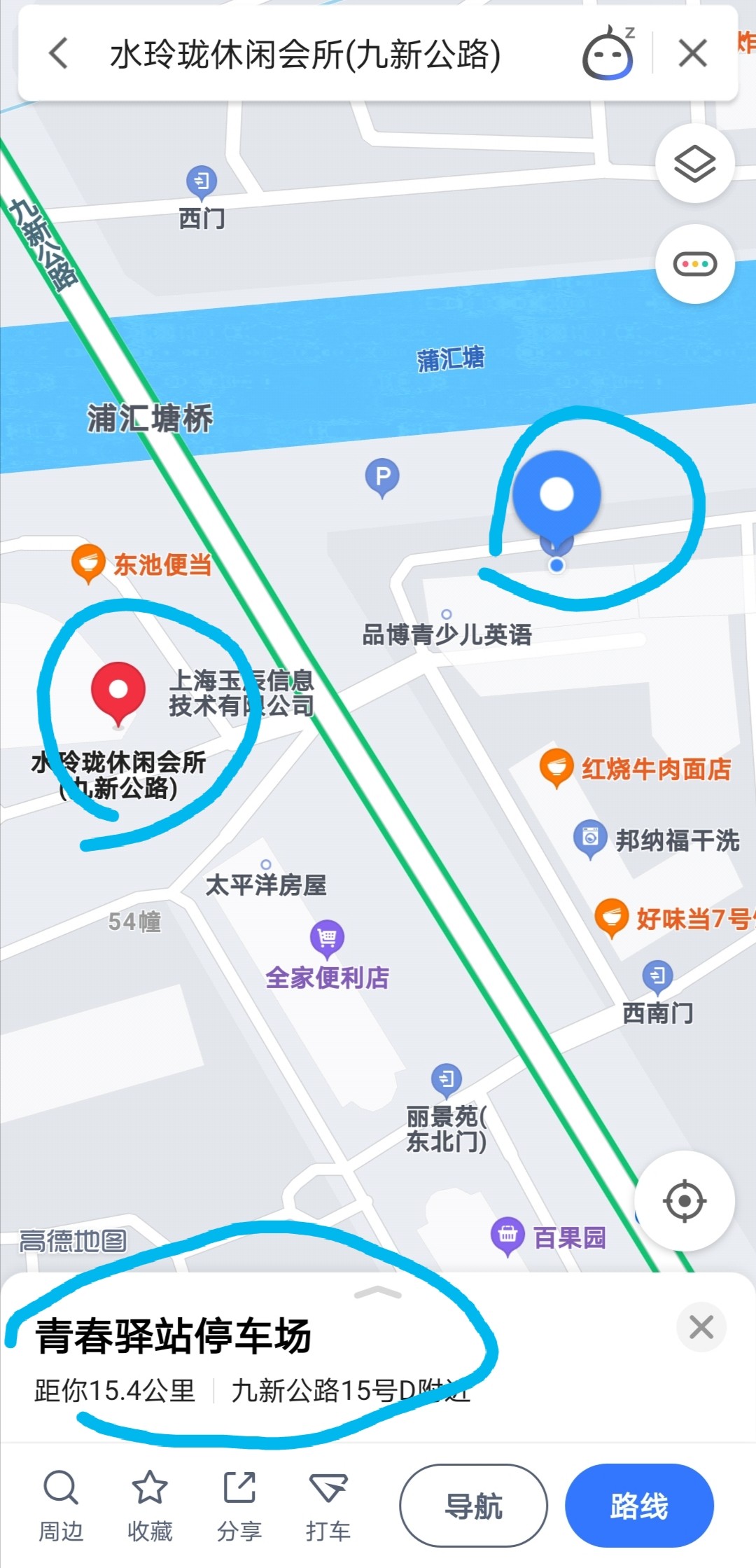The image size is (756, 1568).
Task: Start navigation with the 导航 button
Action: coord(473,1505)
